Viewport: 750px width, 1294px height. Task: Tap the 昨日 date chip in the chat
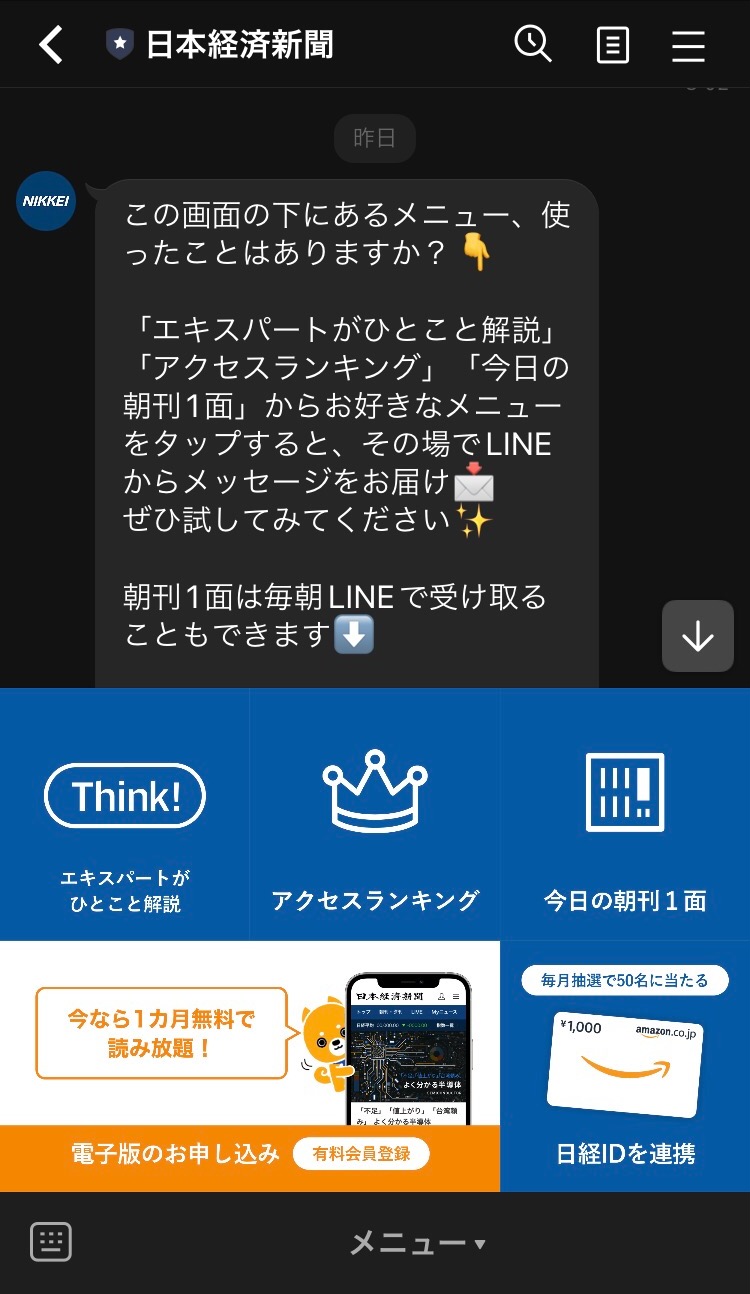click(x=374, y=138)
